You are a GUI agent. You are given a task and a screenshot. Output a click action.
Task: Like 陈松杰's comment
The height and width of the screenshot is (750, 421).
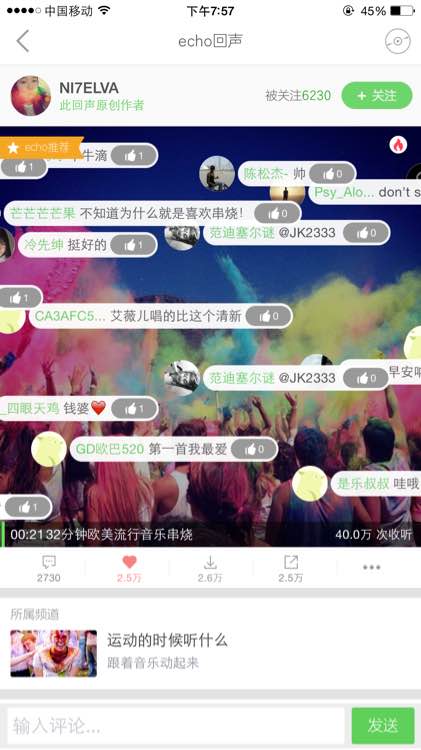332,174
